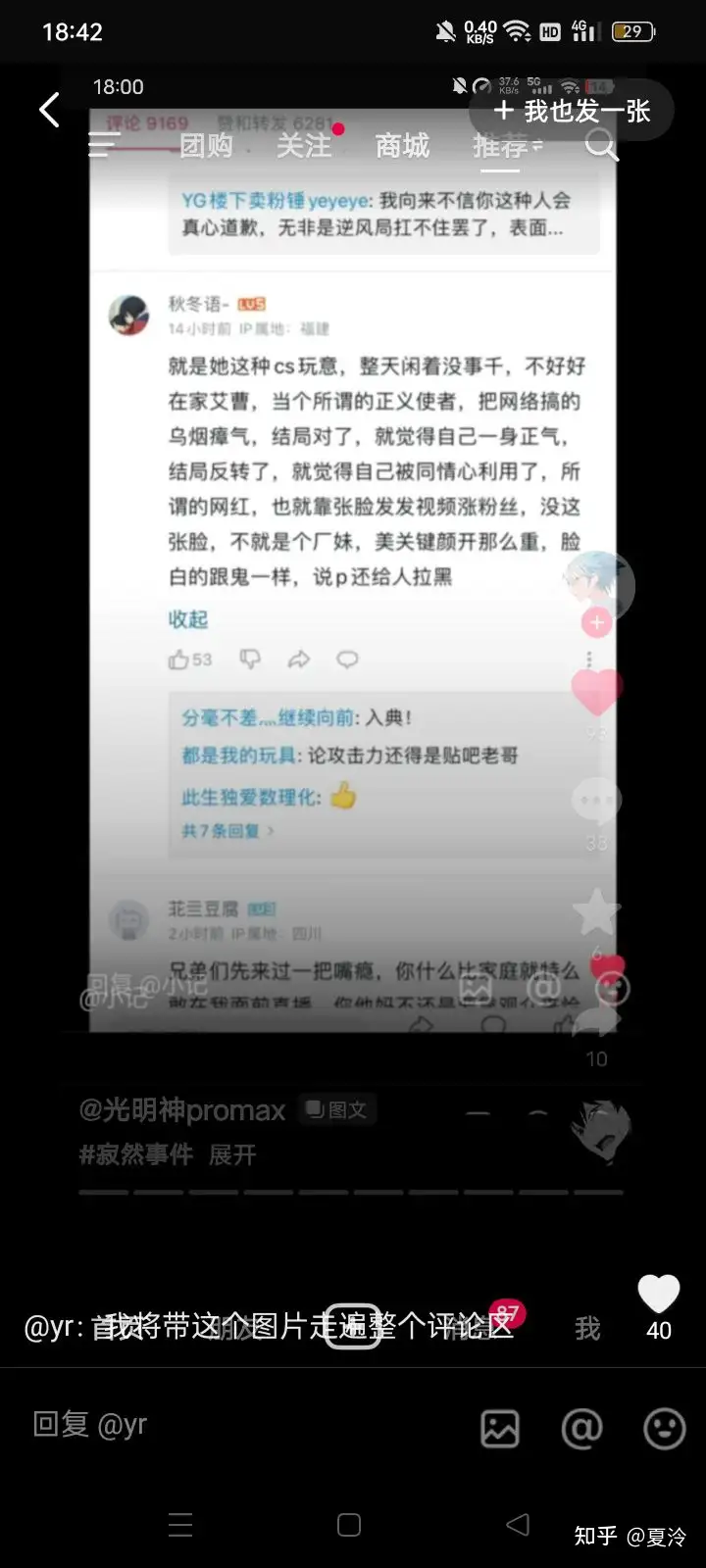Attach a picture with the image icon
This screenshot has width=706, height=1568.
(x=499, y=1428)
